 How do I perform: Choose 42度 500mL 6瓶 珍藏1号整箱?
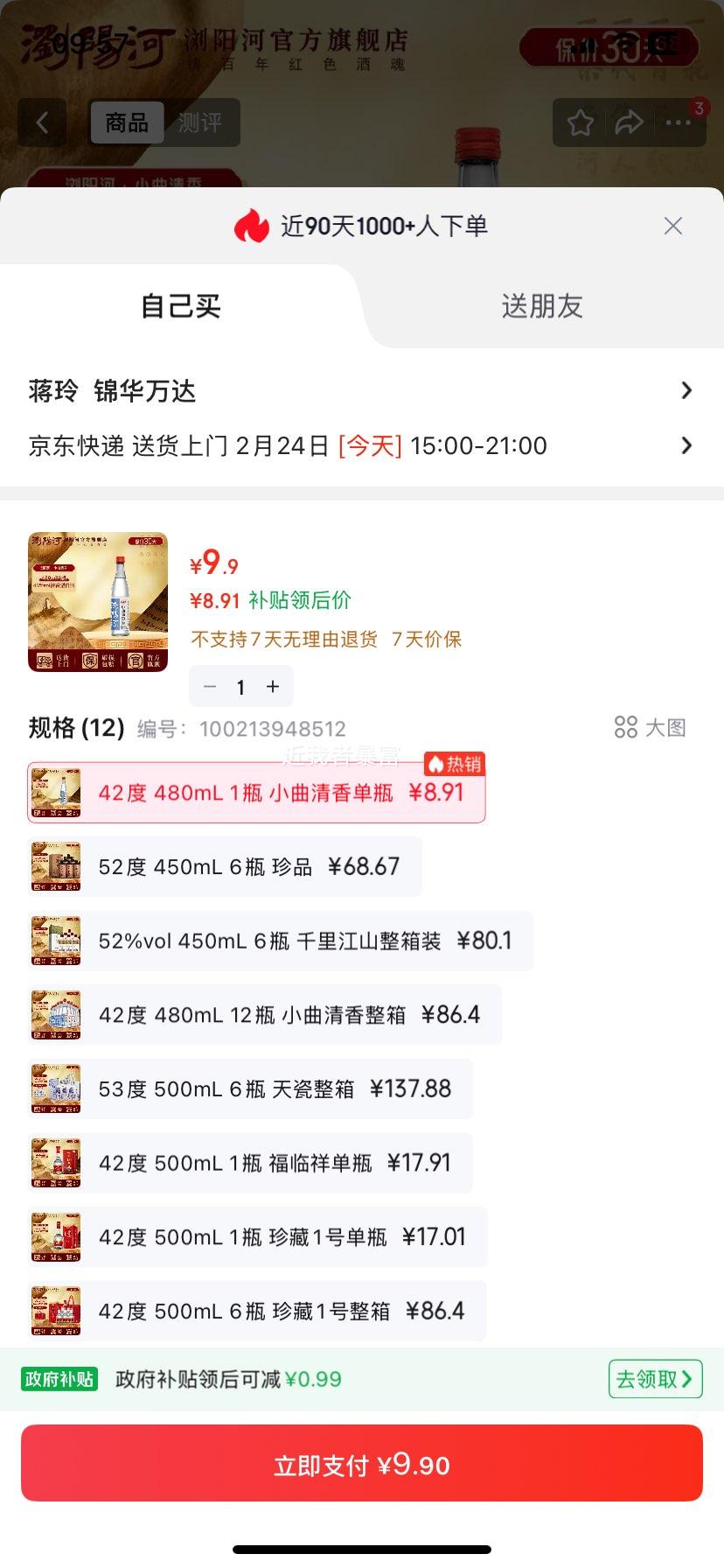(x=256, y=1311)
